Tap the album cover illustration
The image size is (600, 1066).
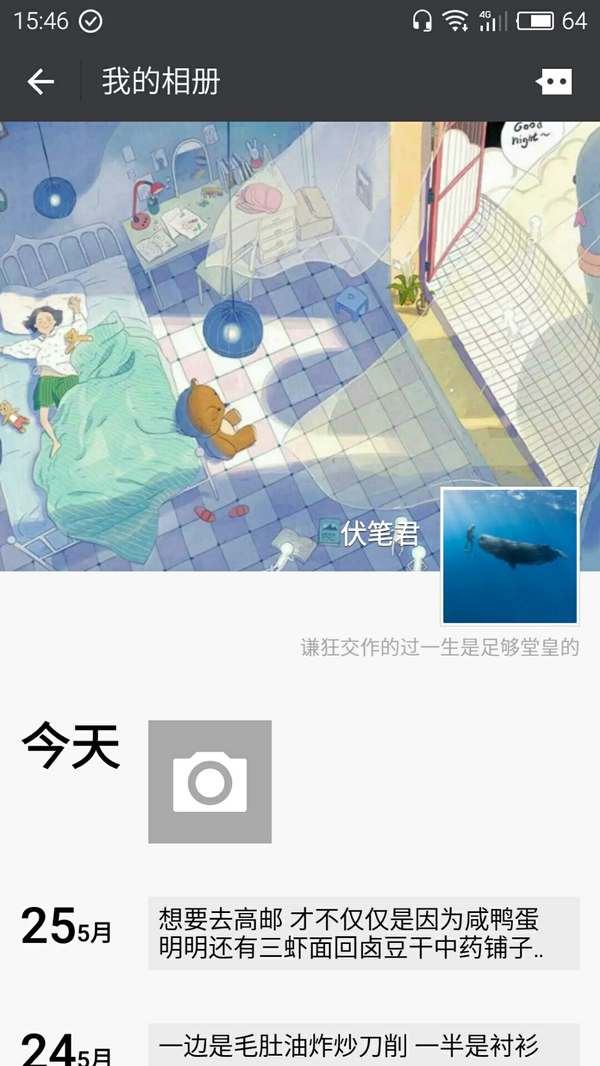(x=300, y=346)
